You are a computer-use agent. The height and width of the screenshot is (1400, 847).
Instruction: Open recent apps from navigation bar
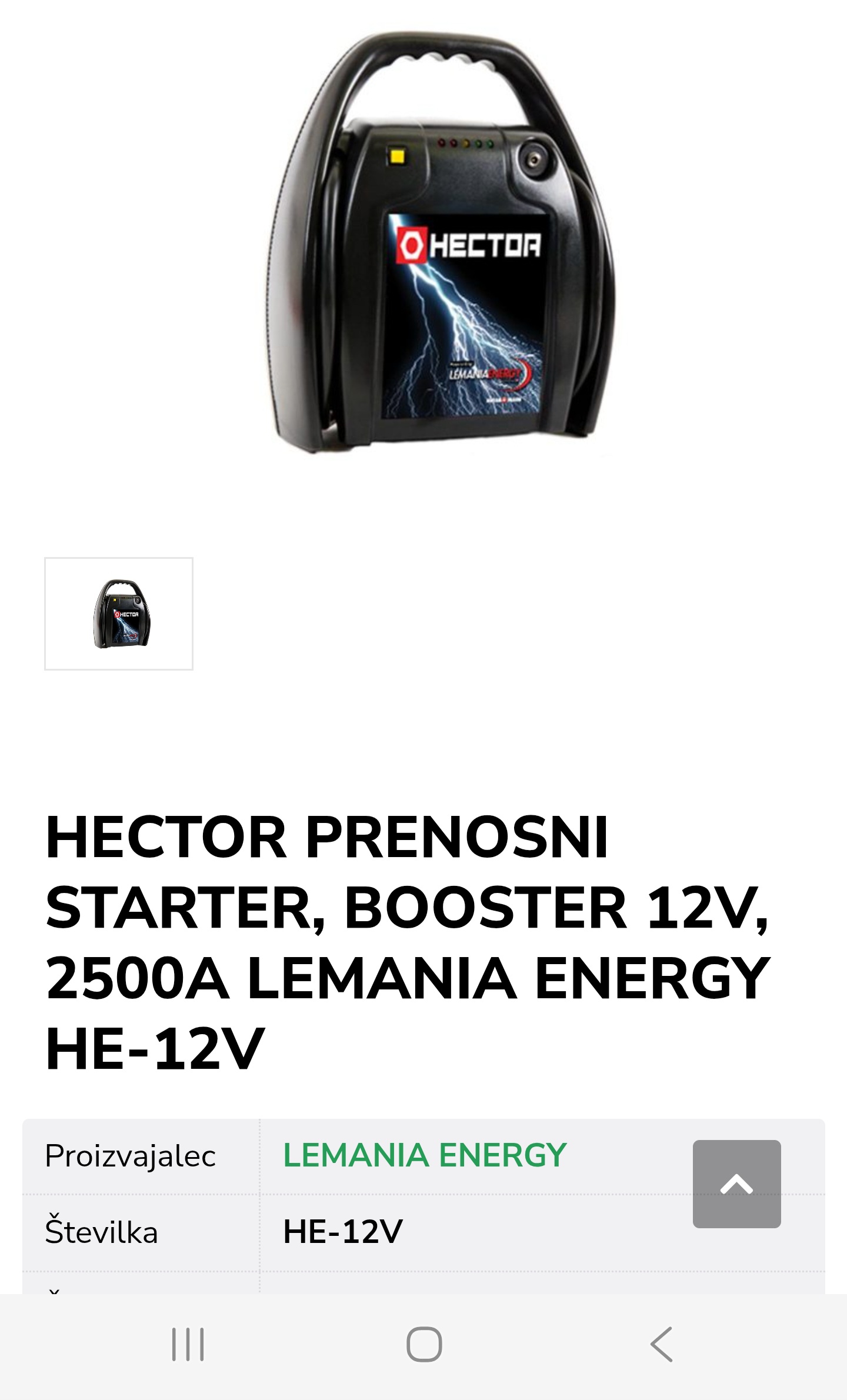tap(188, 1344)
